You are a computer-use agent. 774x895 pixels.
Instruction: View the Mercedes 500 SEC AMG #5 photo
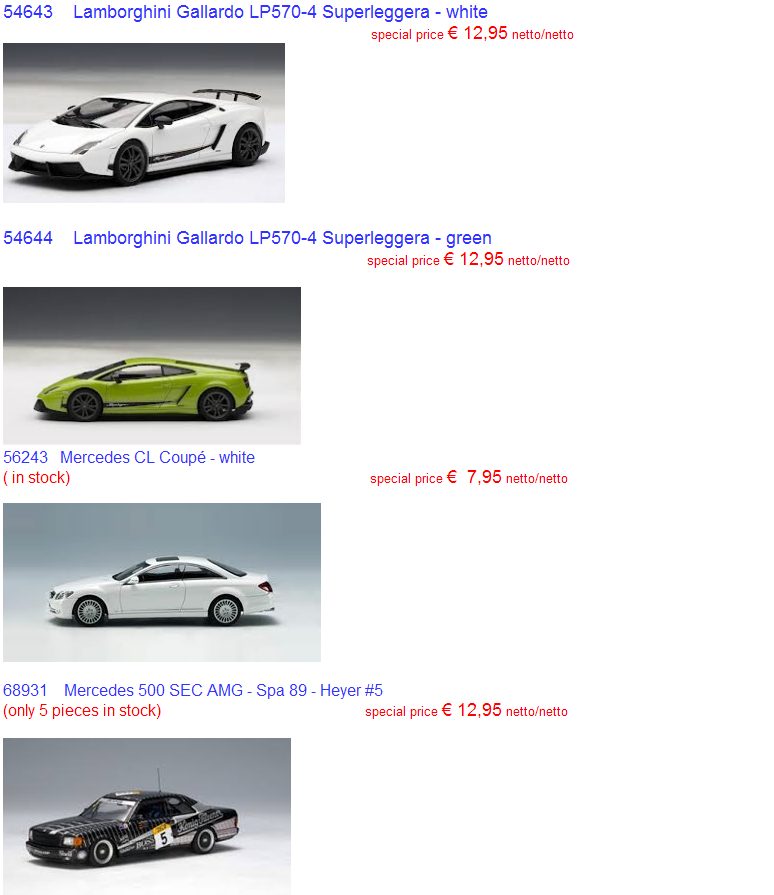tap(147, 816)
